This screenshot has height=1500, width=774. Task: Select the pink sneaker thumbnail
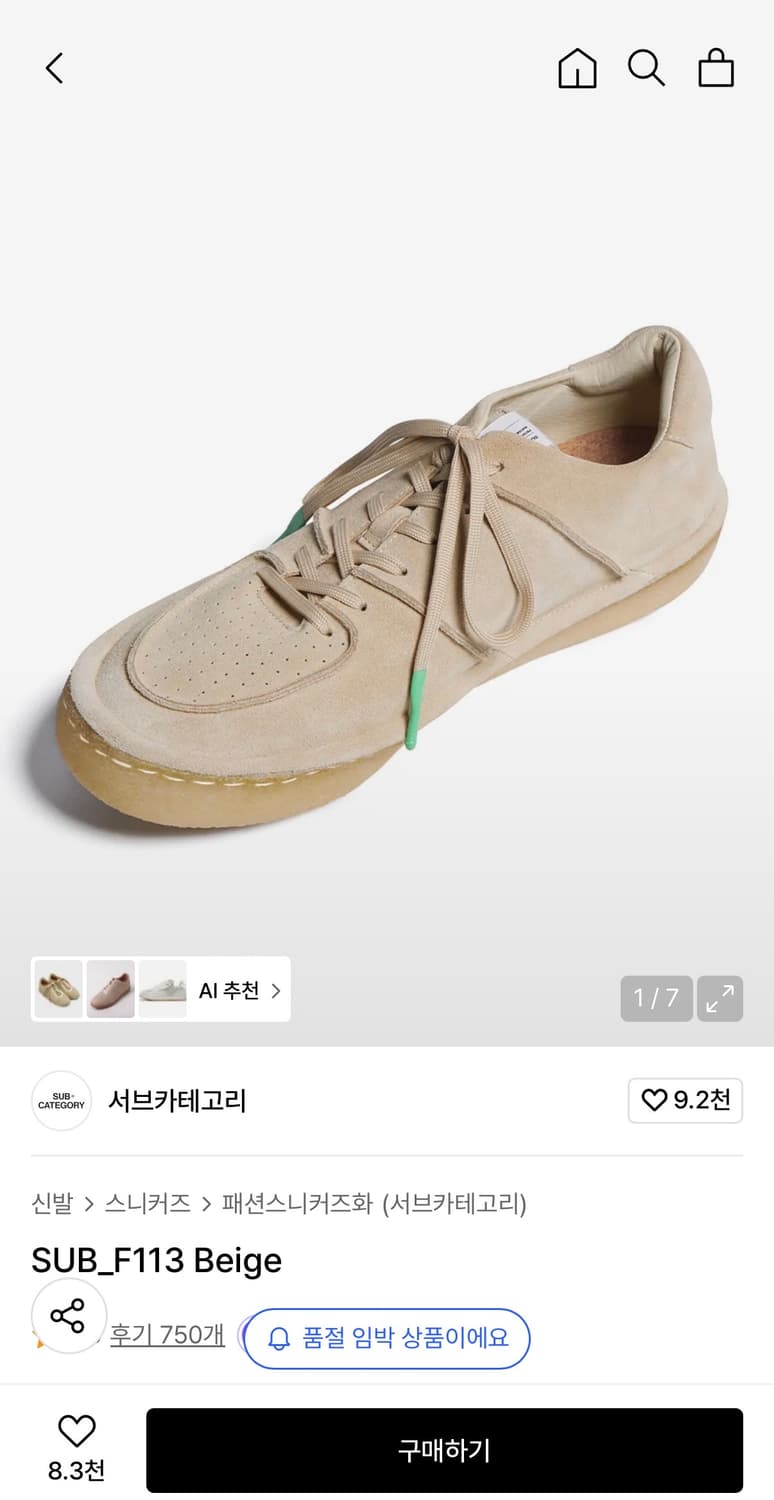pyautogui.click(x=110, y=989)
